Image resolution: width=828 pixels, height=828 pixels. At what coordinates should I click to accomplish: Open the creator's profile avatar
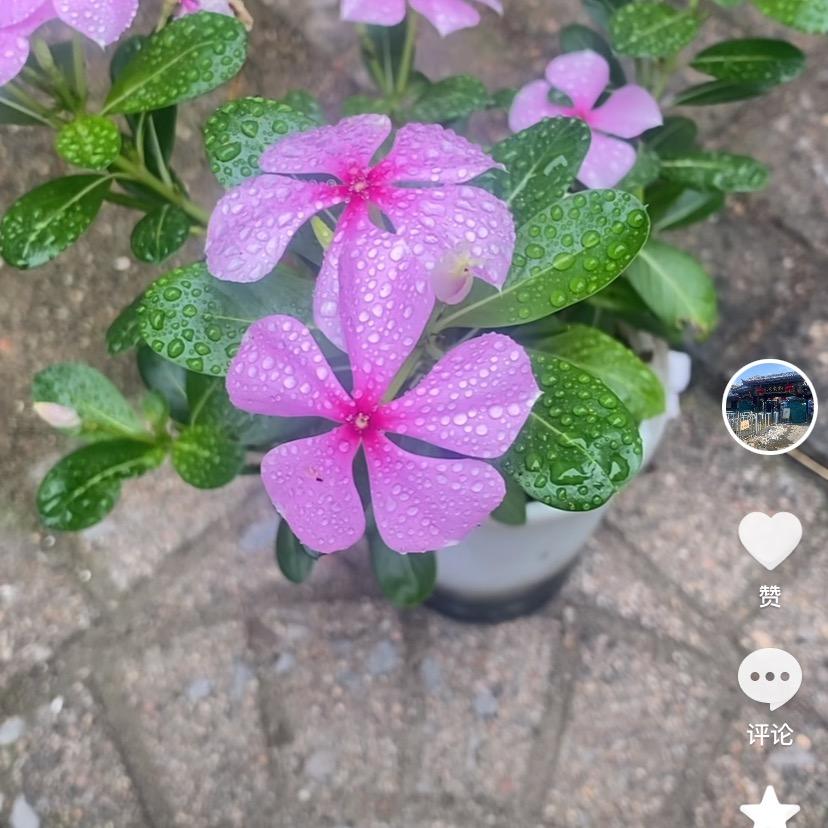(769, 406)
